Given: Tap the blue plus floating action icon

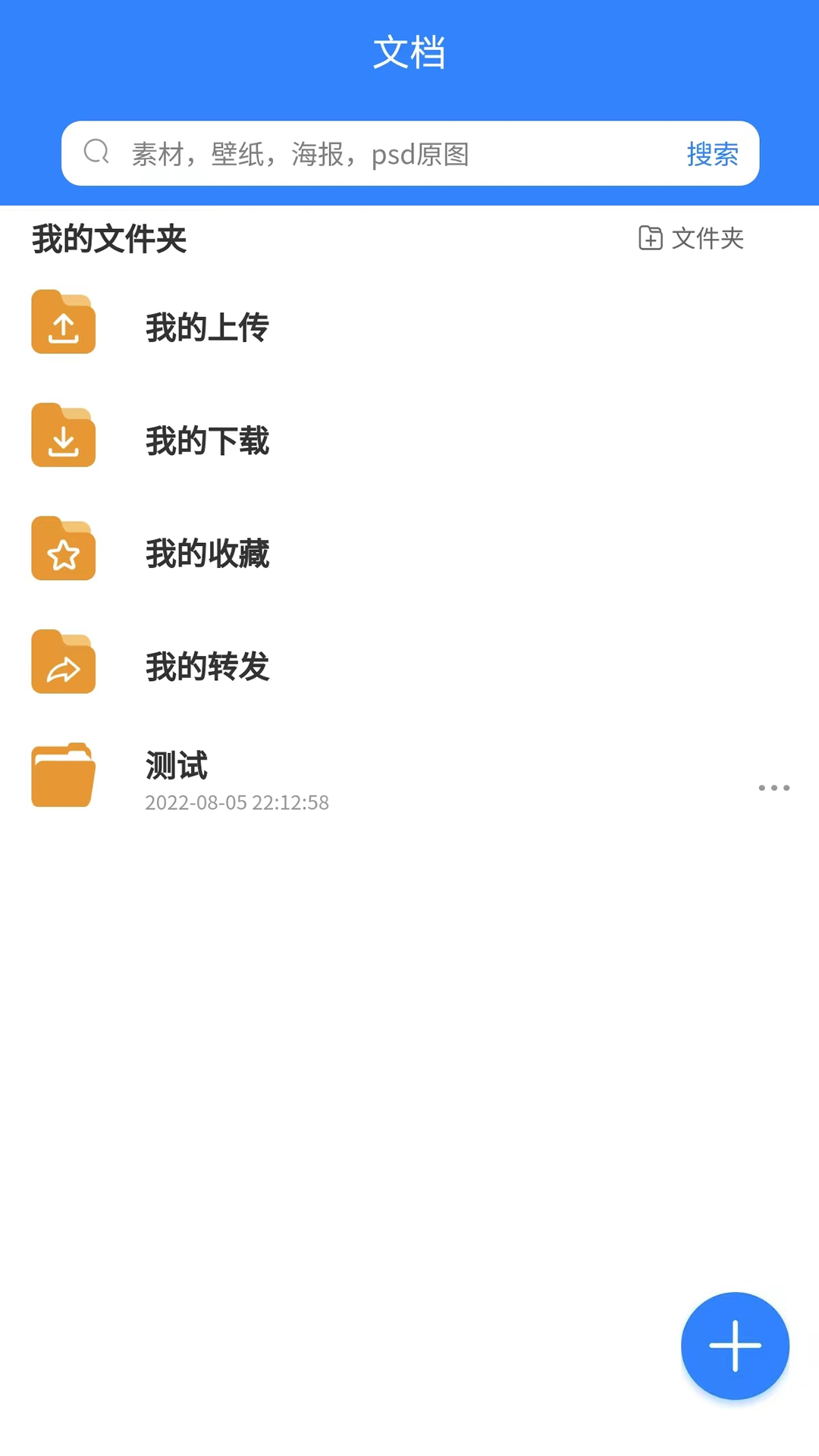Looking at the screenshot, I should 734,1345.
